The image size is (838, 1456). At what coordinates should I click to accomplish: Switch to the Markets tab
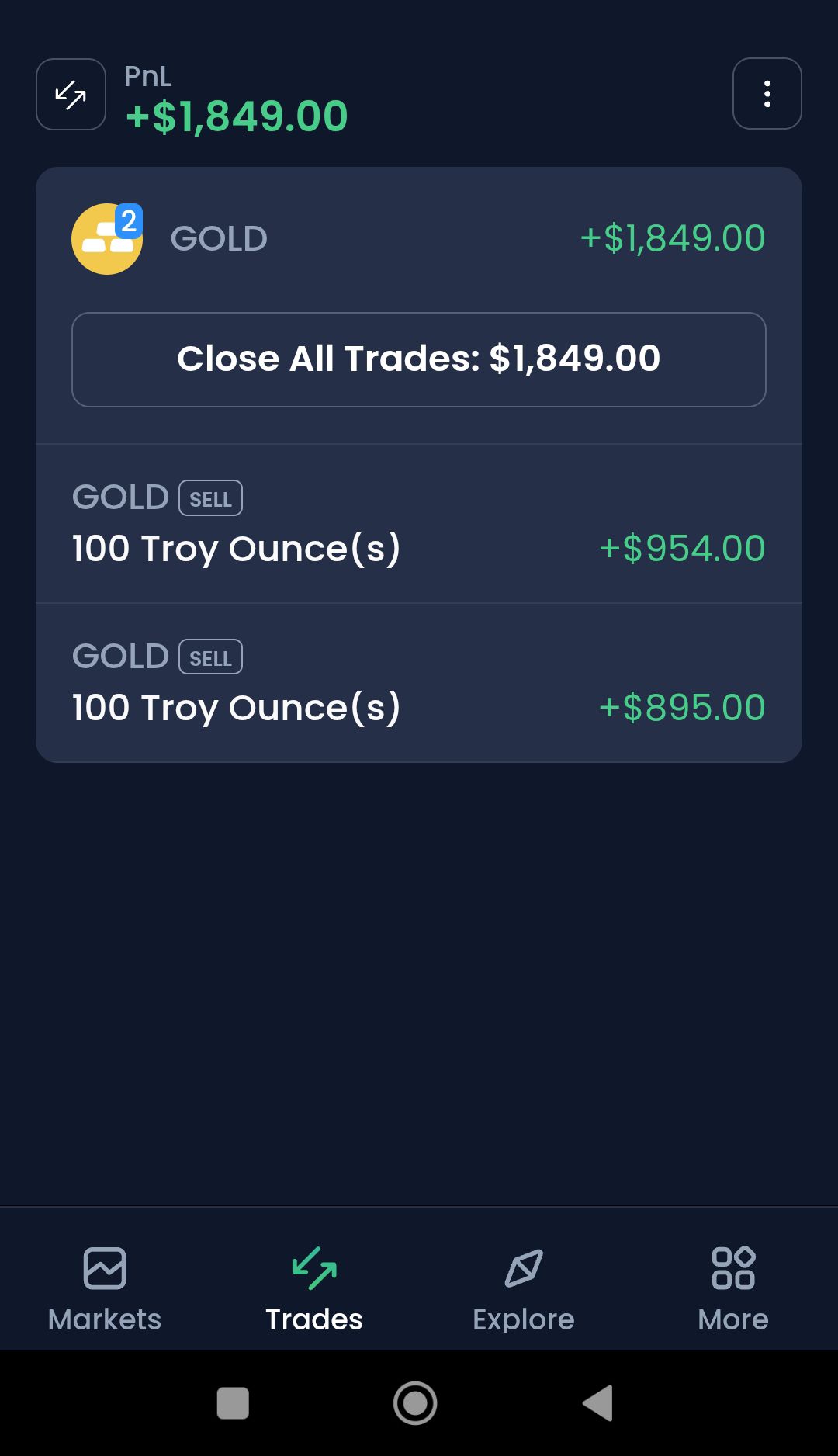pos(105,1288)
